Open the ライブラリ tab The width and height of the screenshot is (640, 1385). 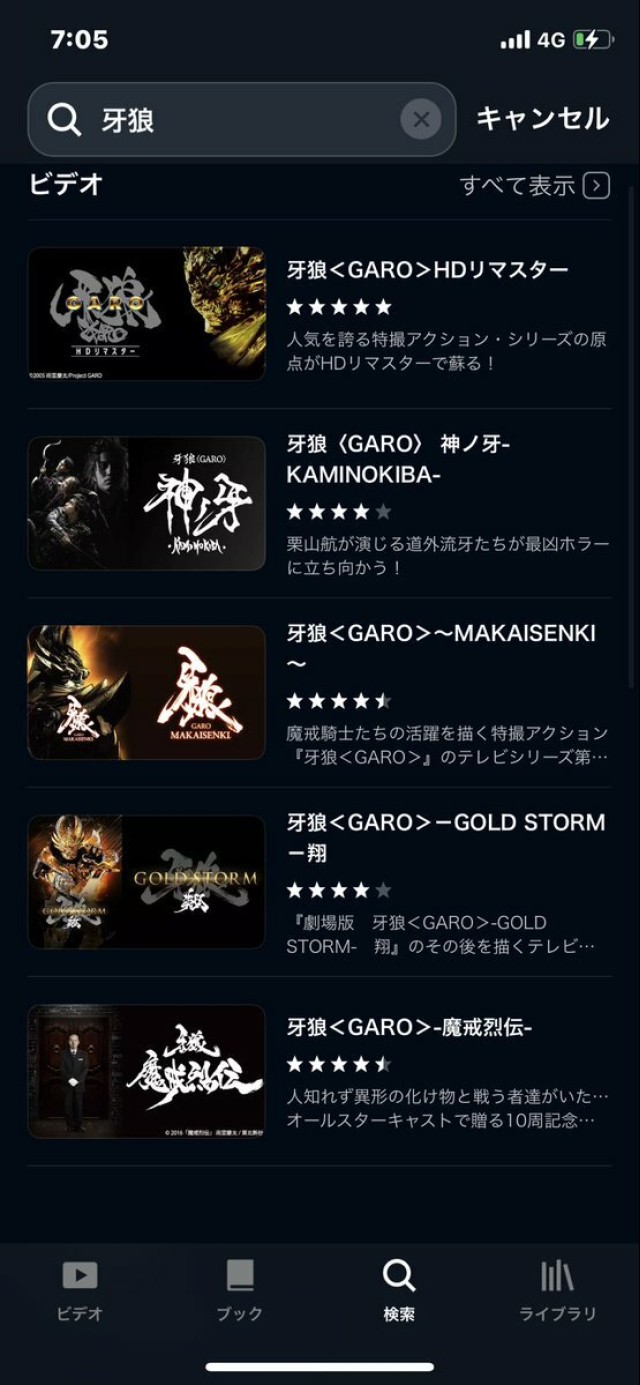tap(558, 1290)
